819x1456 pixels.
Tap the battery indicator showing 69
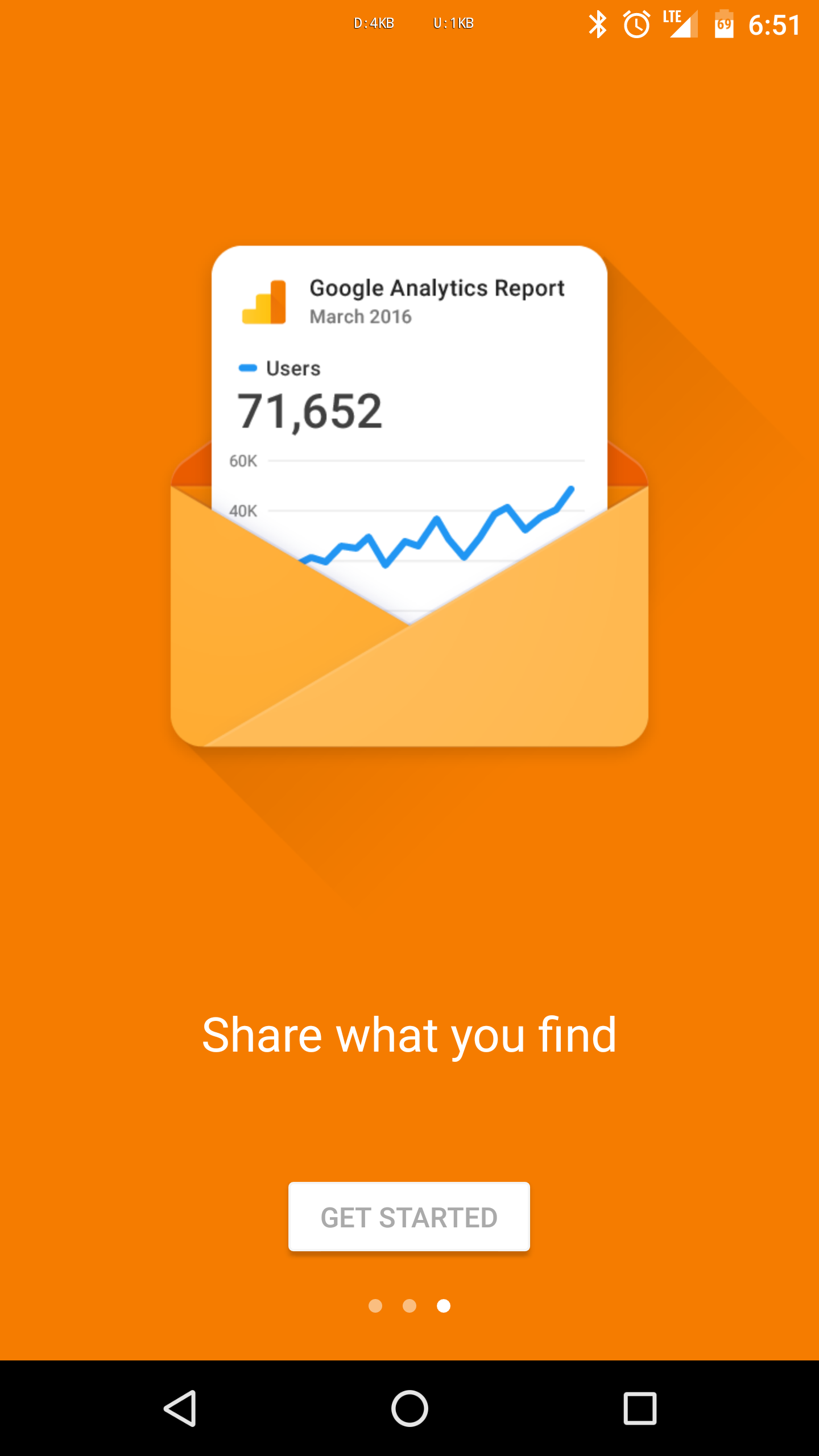pos(725,23)
